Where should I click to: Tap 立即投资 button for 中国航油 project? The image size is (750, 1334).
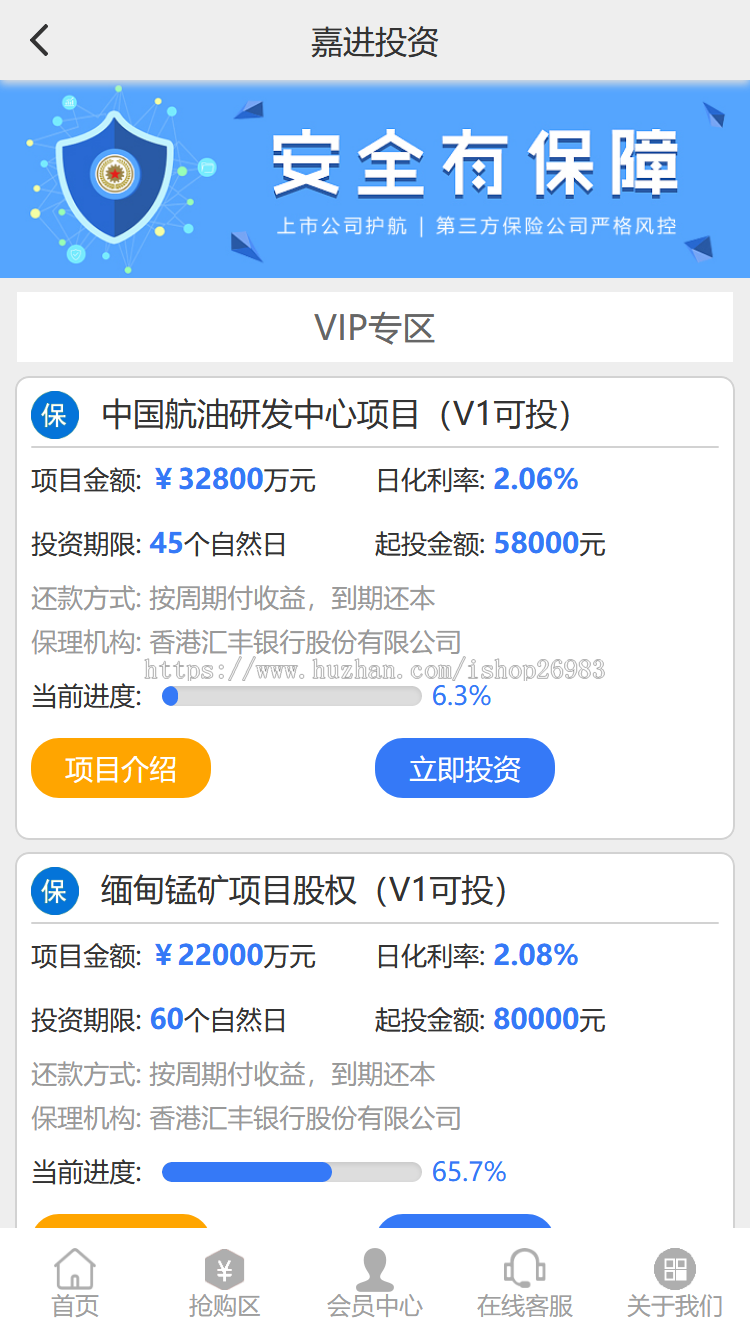(x=464, y=768)
